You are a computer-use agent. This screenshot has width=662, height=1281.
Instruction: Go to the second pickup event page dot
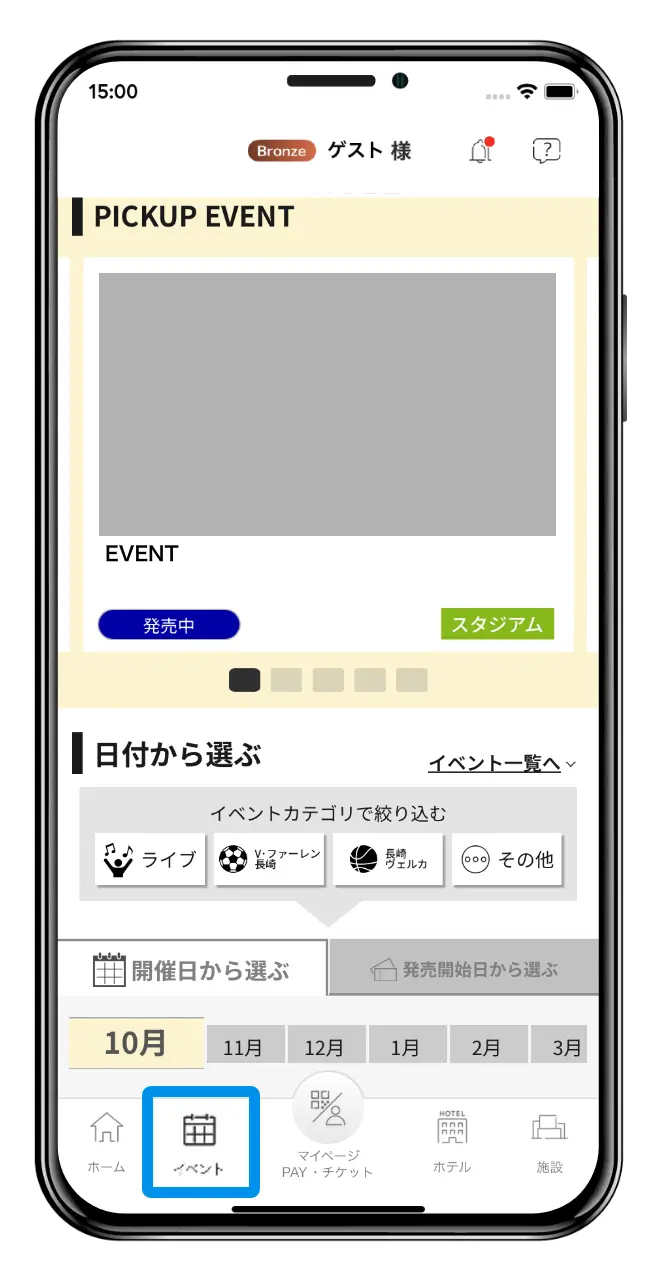point(286,680)
